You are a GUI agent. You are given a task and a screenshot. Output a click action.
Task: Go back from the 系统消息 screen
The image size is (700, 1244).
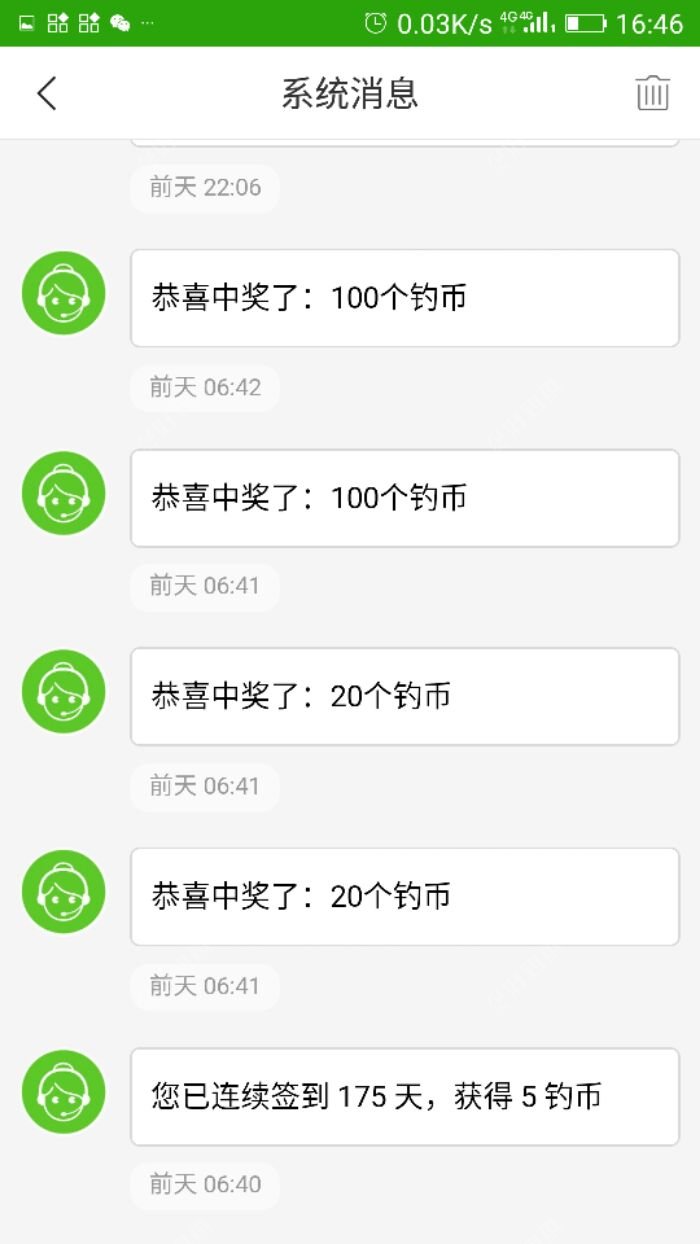[47, 93]
